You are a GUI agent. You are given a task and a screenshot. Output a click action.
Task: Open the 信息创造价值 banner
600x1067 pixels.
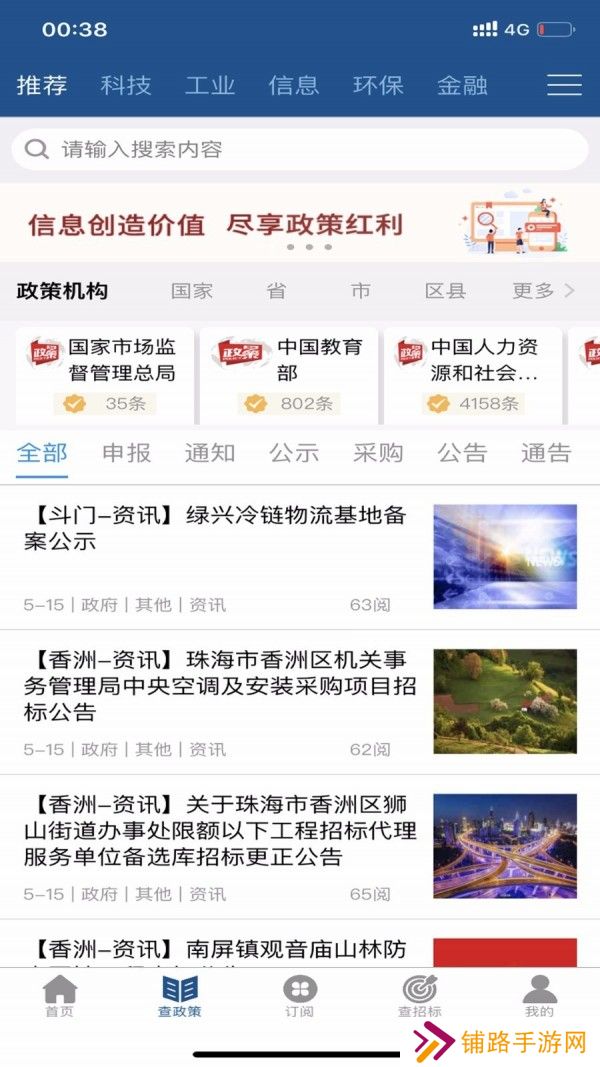(x=299, y=223)
